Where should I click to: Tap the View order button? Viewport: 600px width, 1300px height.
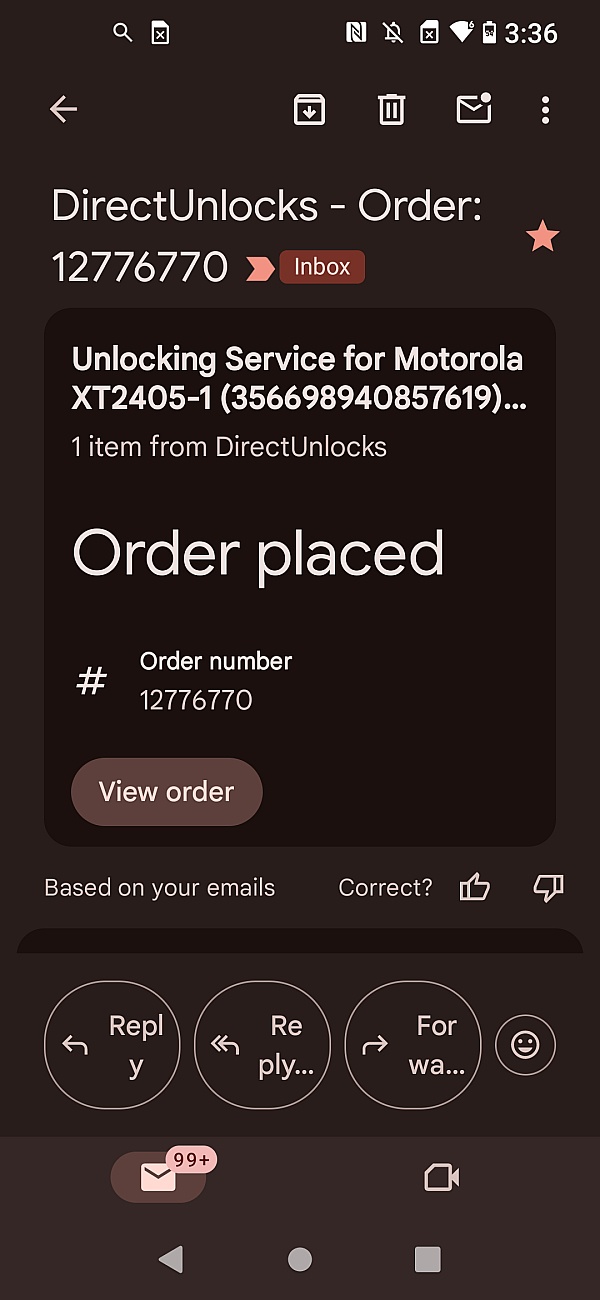click(x=167, y=792)
